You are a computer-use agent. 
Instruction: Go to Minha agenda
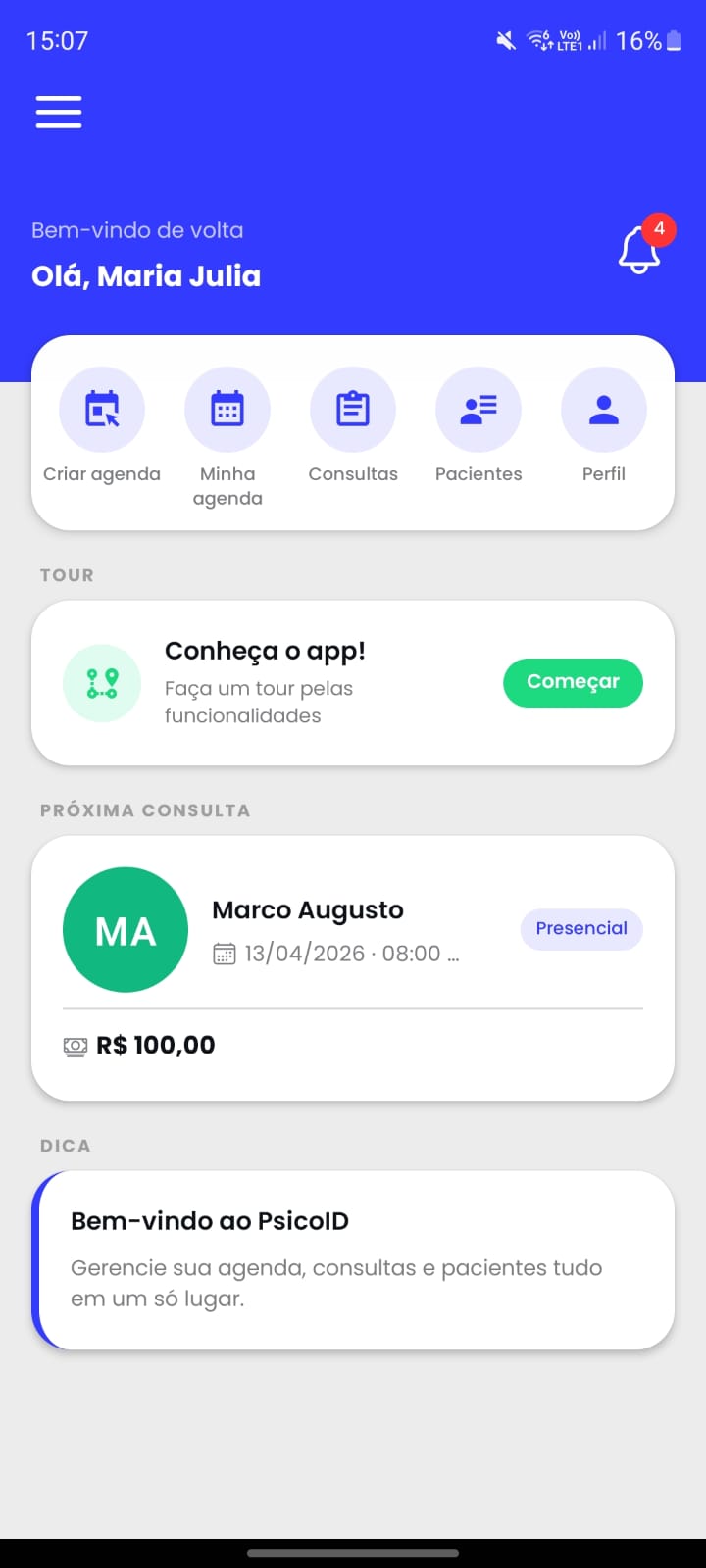tap(227, 411)
